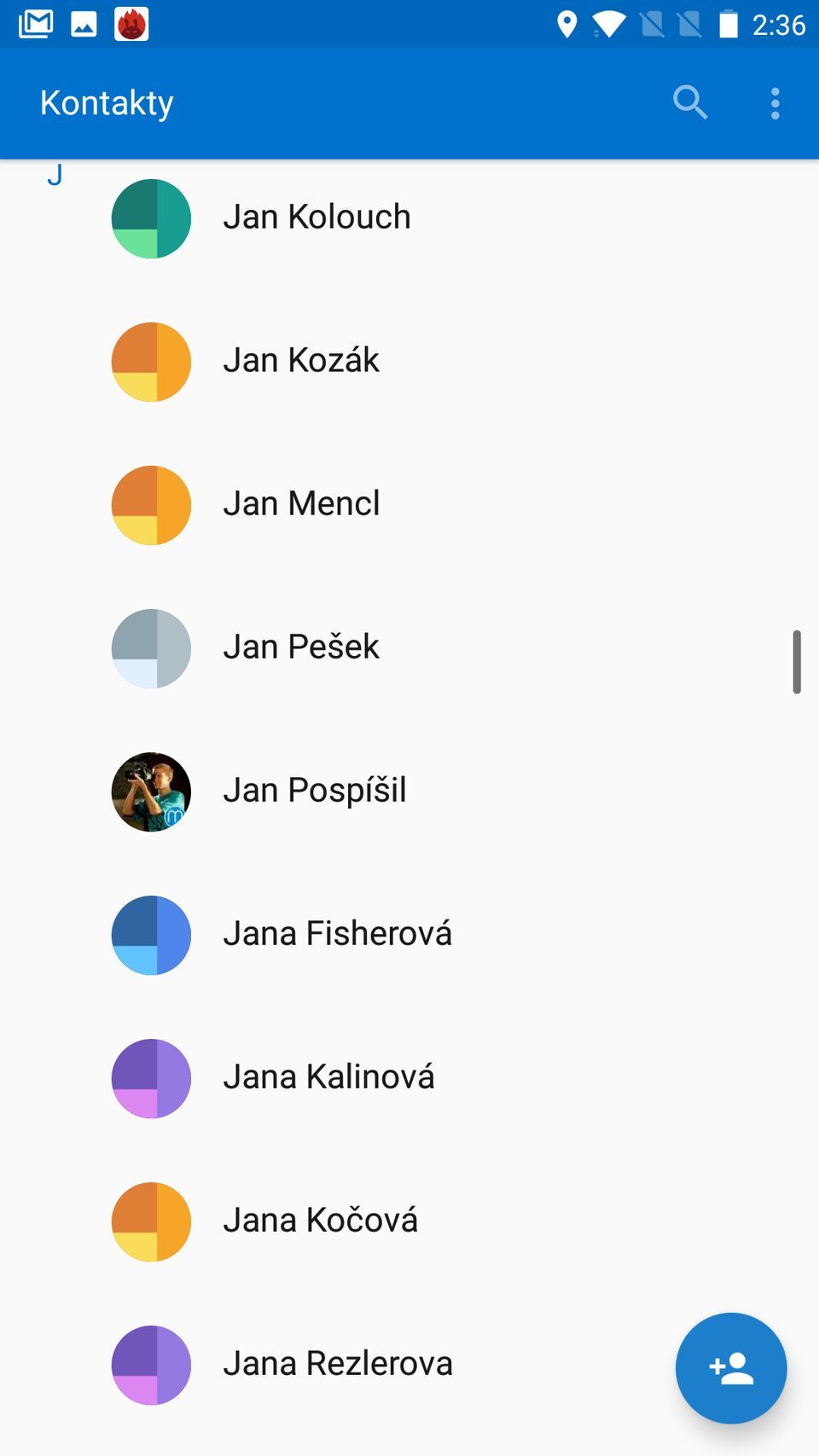Open contact Jana Fisherová

(x=337, y=935)
